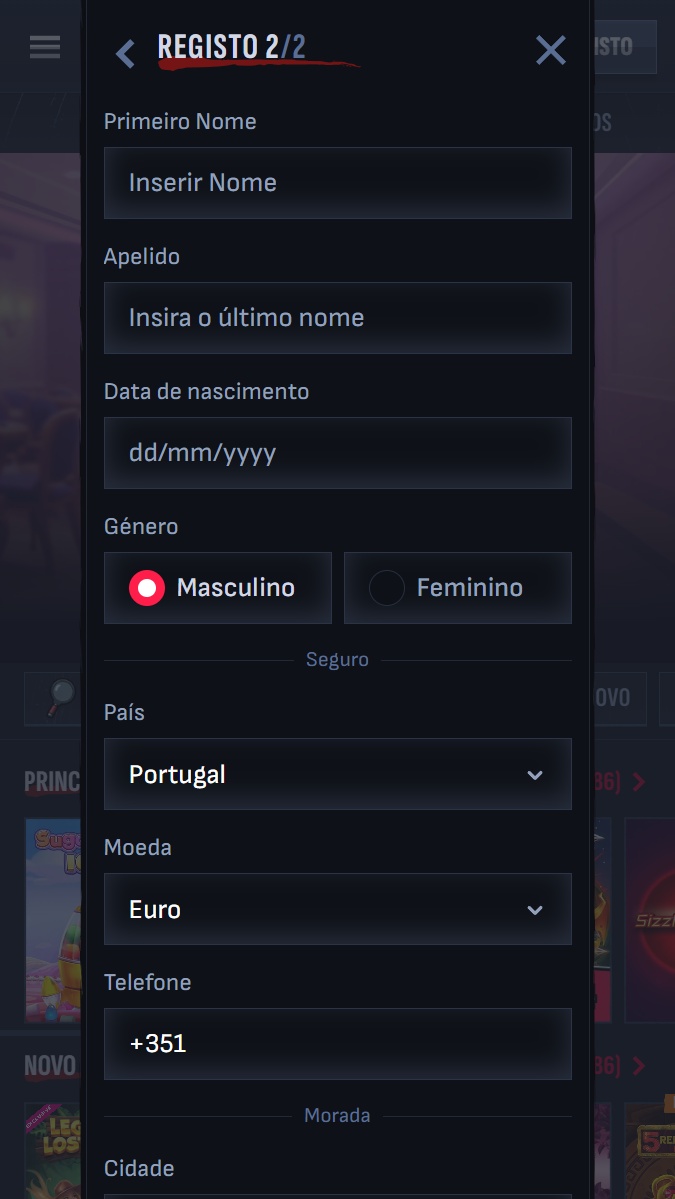
Task: Choose Feminino gender option
Action: point(457,588)
